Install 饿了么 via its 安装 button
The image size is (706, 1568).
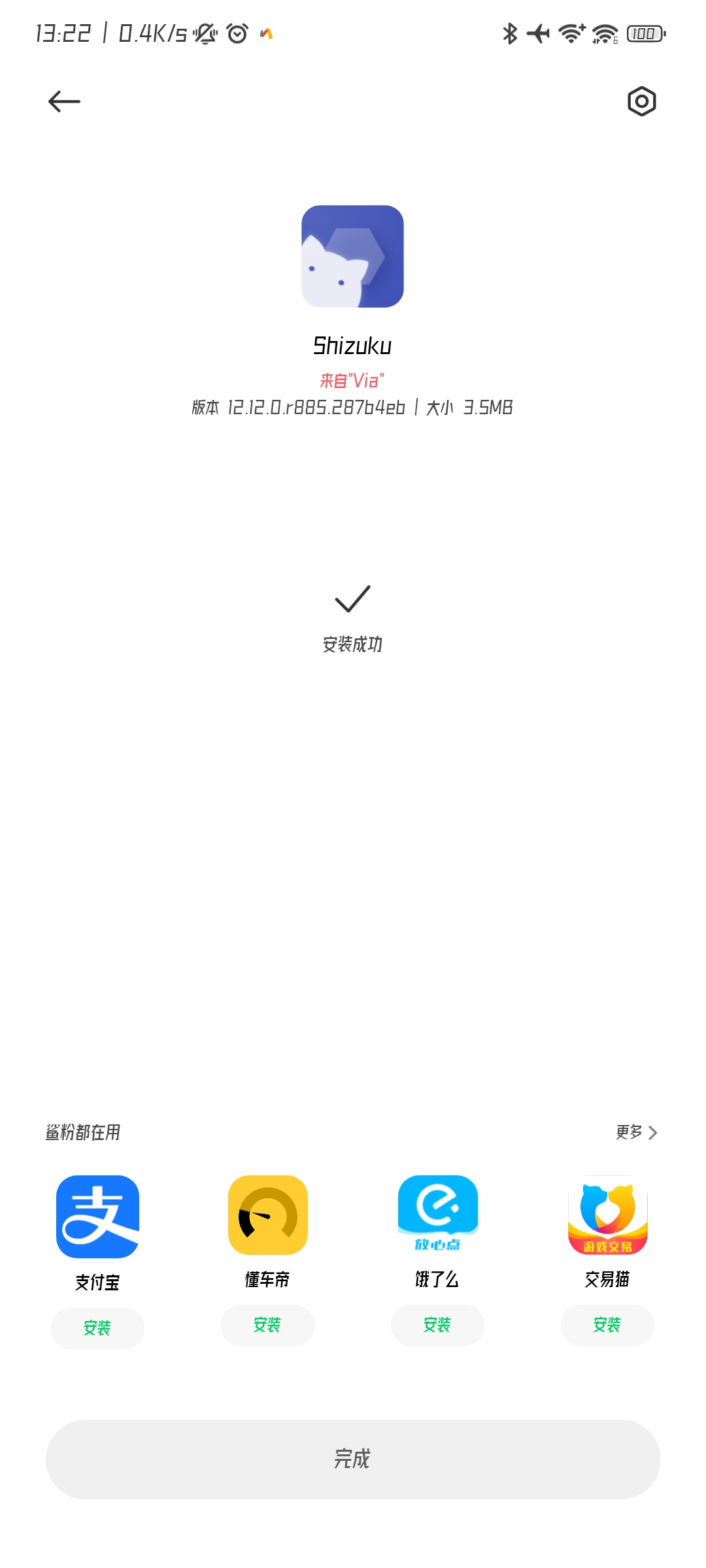[x=437, y=1325]
